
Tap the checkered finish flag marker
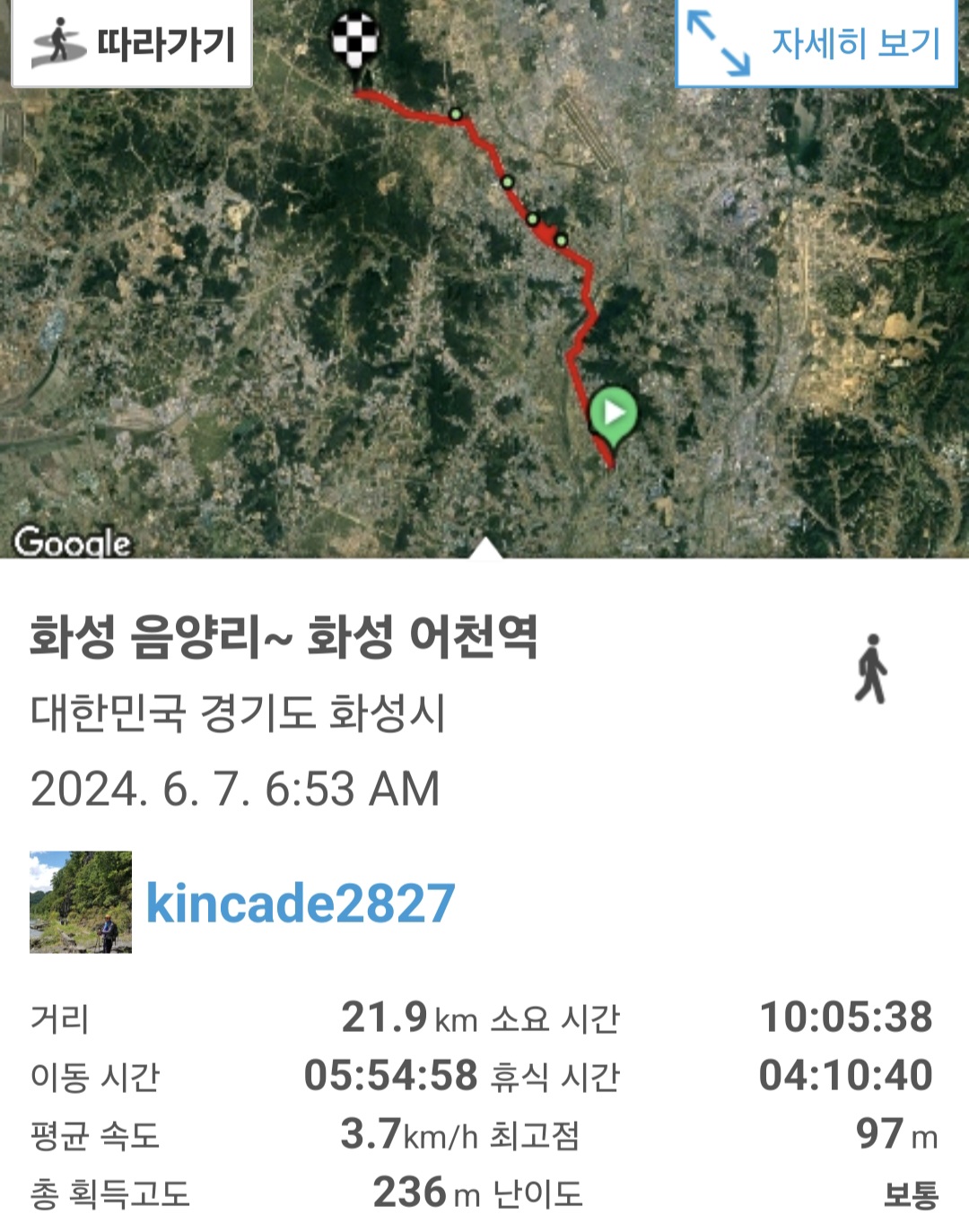tap(355, 42)
